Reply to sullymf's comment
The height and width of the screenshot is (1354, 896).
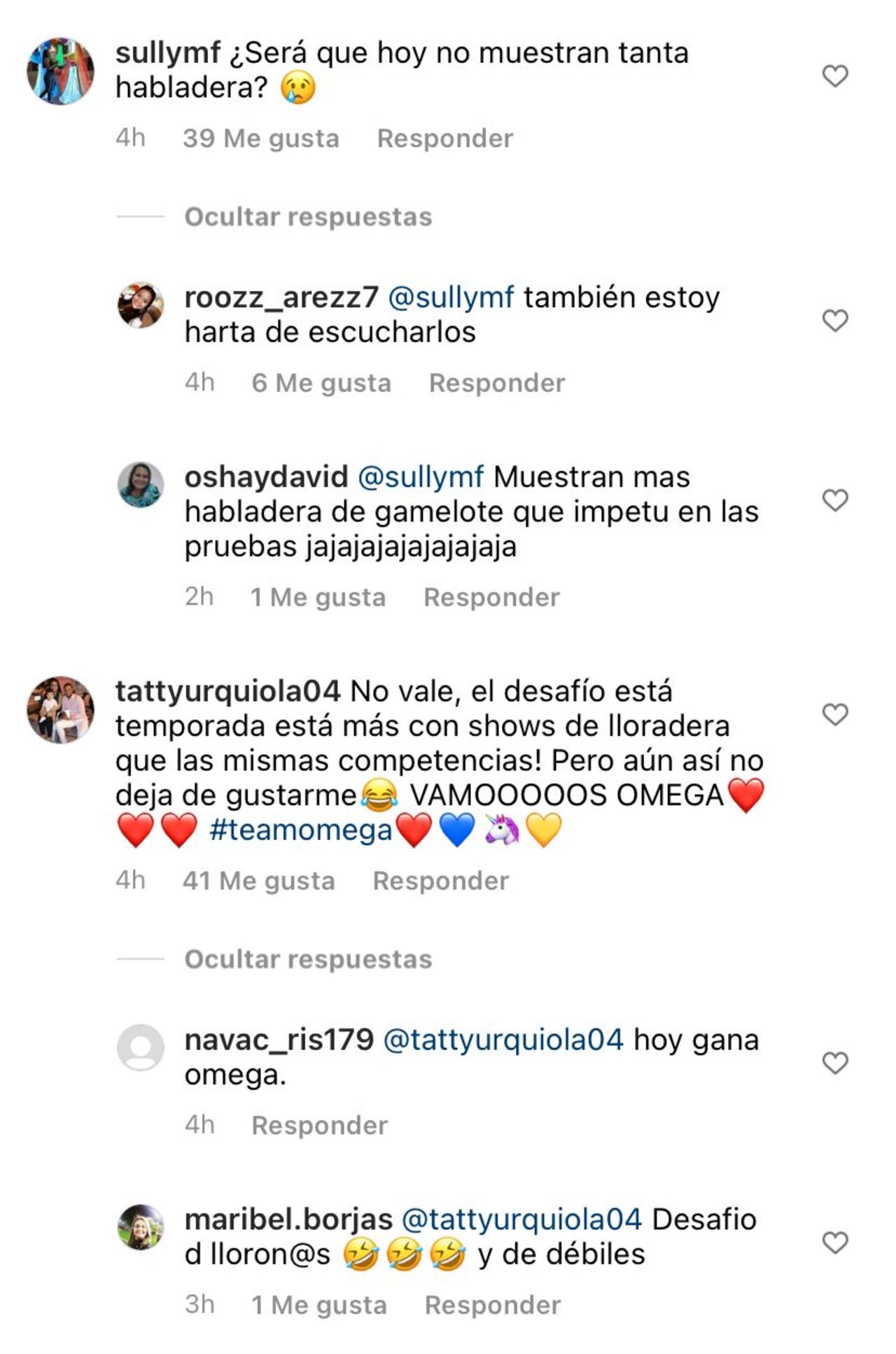(444, 139)
